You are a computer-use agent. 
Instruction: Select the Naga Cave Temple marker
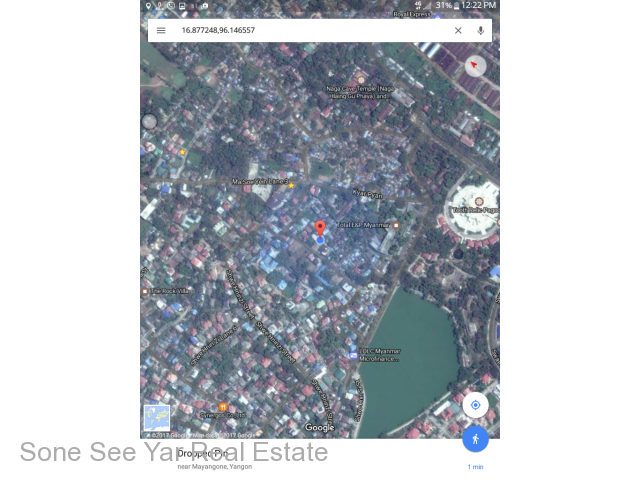(360, 80)
